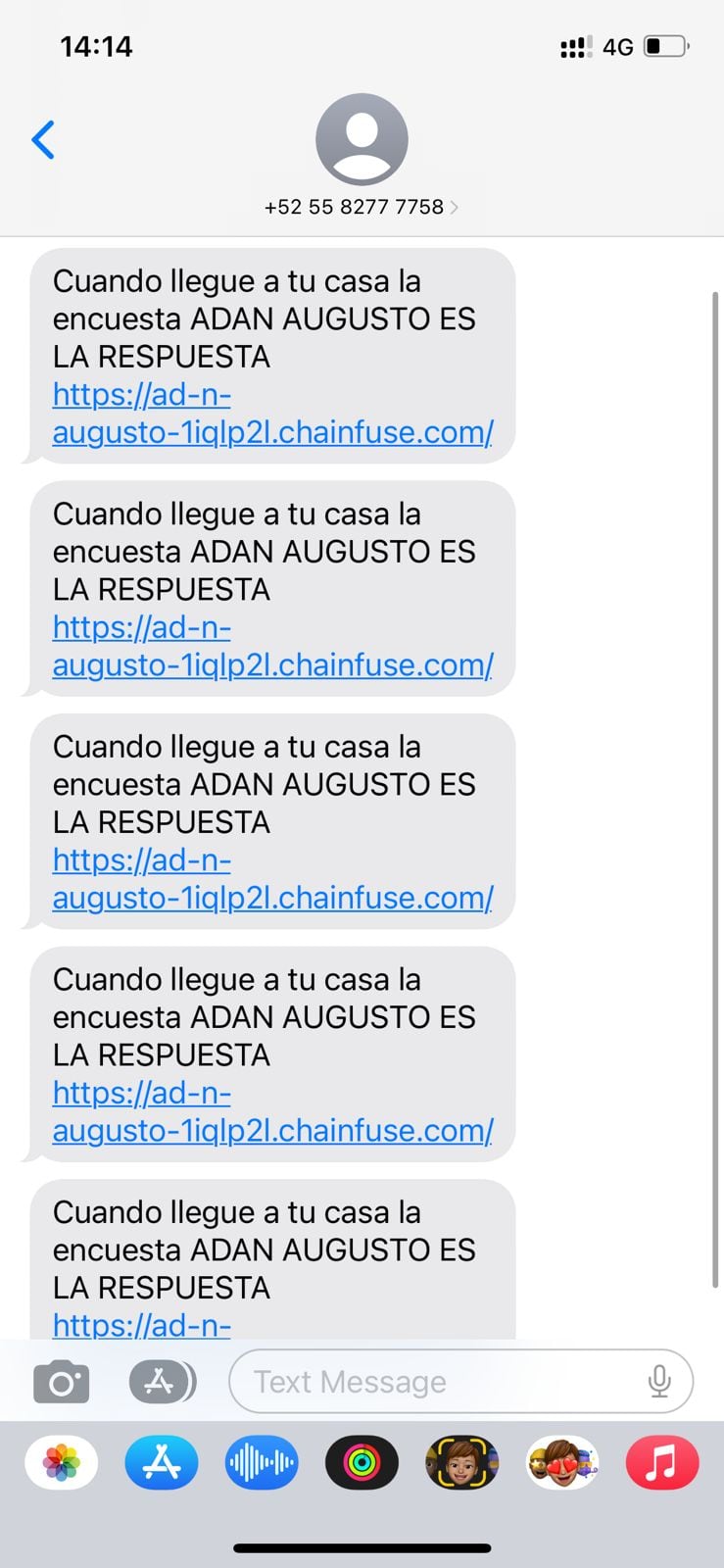Tap the microphone dictation icon

click(659, 1382)
